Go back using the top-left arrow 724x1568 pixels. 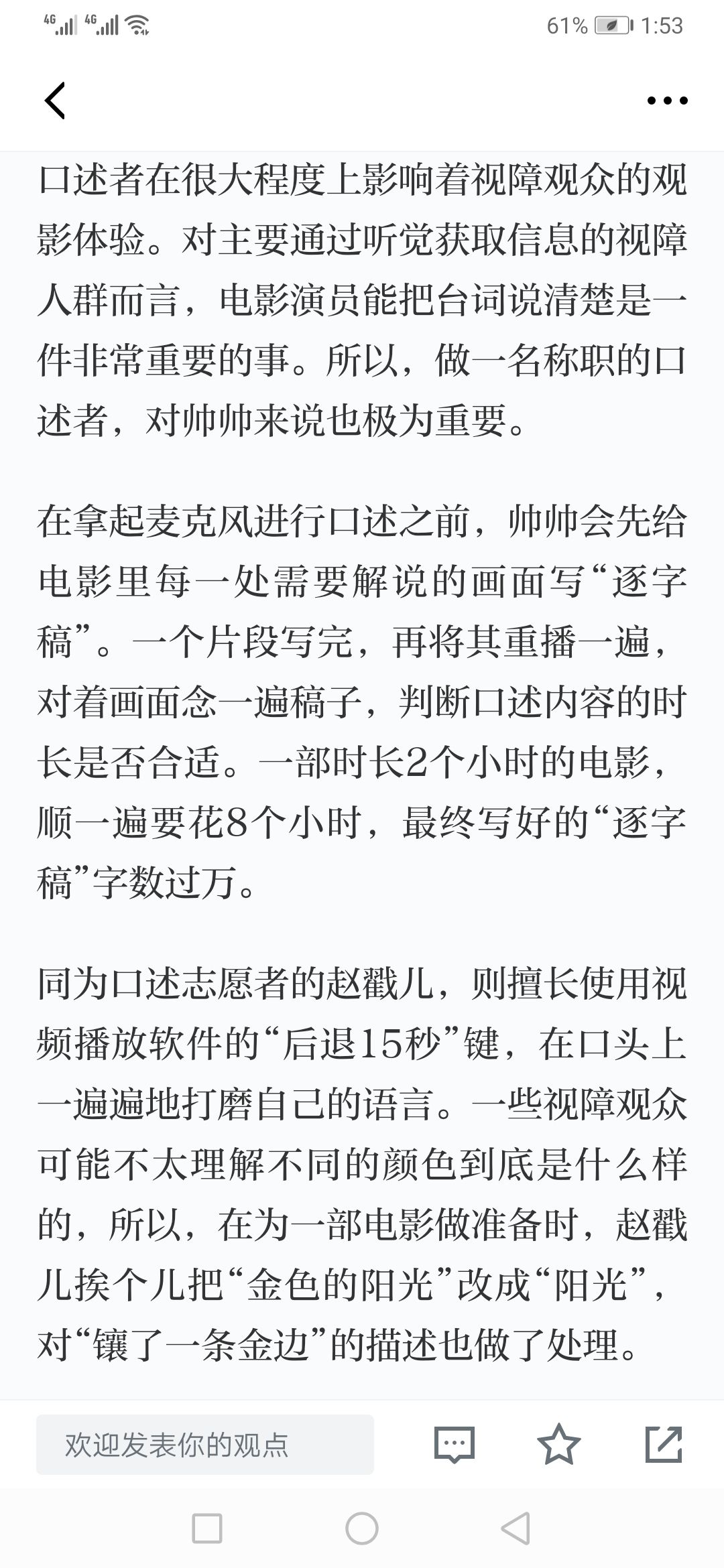tap(54, 101)
